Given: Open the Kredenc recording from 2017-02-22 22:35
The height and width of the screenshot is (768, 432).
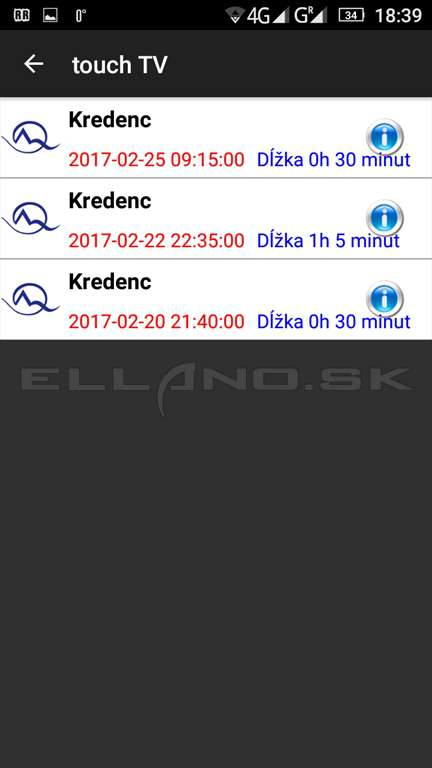Looking at the screenshot, I should (216, 218).
